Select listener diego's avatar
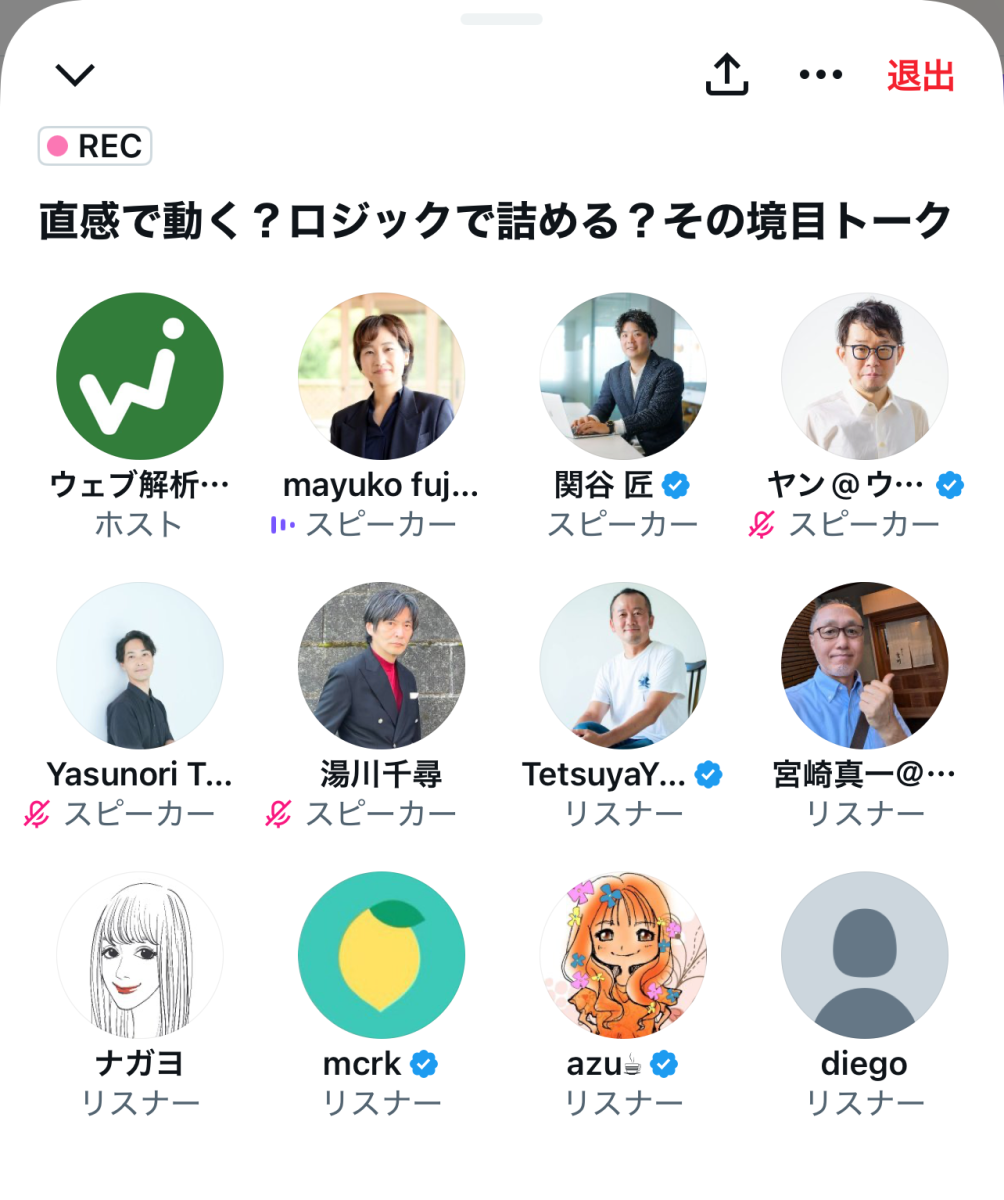 tap(864, 955)
